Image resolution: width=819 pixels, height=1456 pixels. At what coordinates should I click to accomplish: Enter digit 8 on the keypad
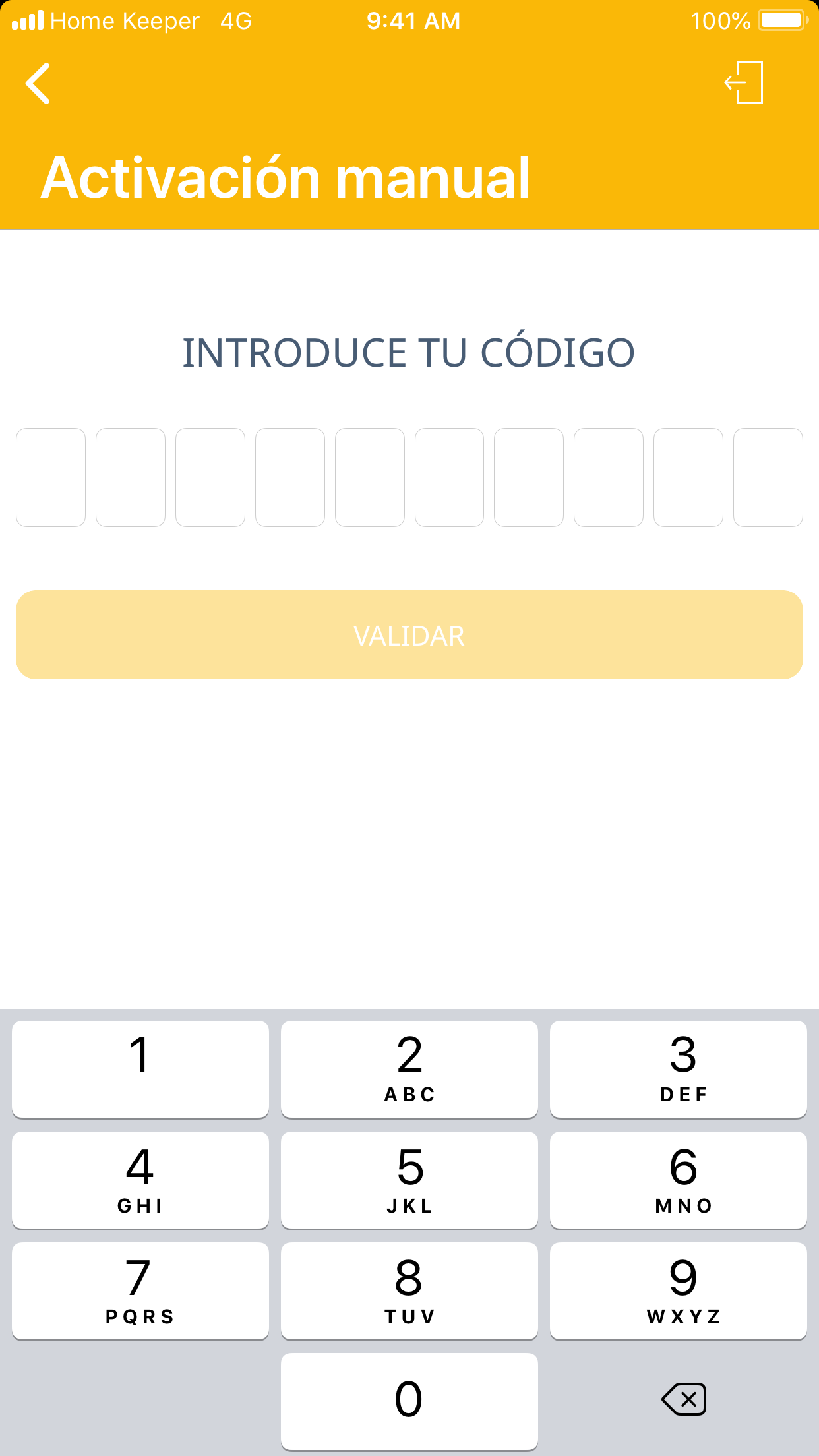(409, 1290)
